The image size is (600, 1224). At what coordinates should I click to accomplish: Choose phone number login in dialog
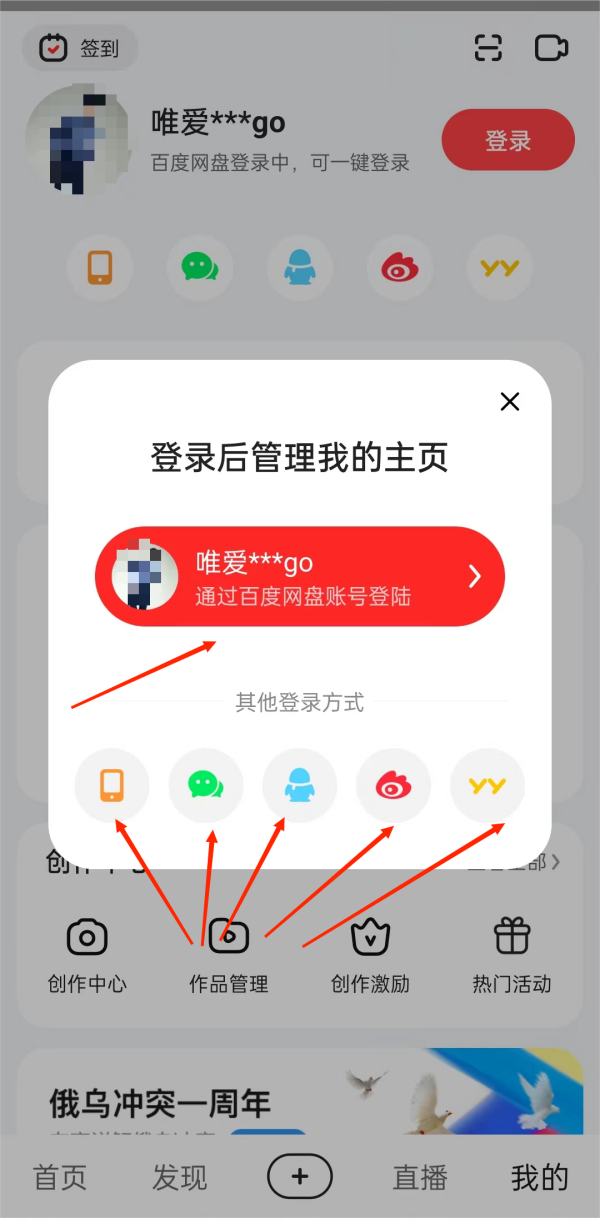[x=112, y=786]
